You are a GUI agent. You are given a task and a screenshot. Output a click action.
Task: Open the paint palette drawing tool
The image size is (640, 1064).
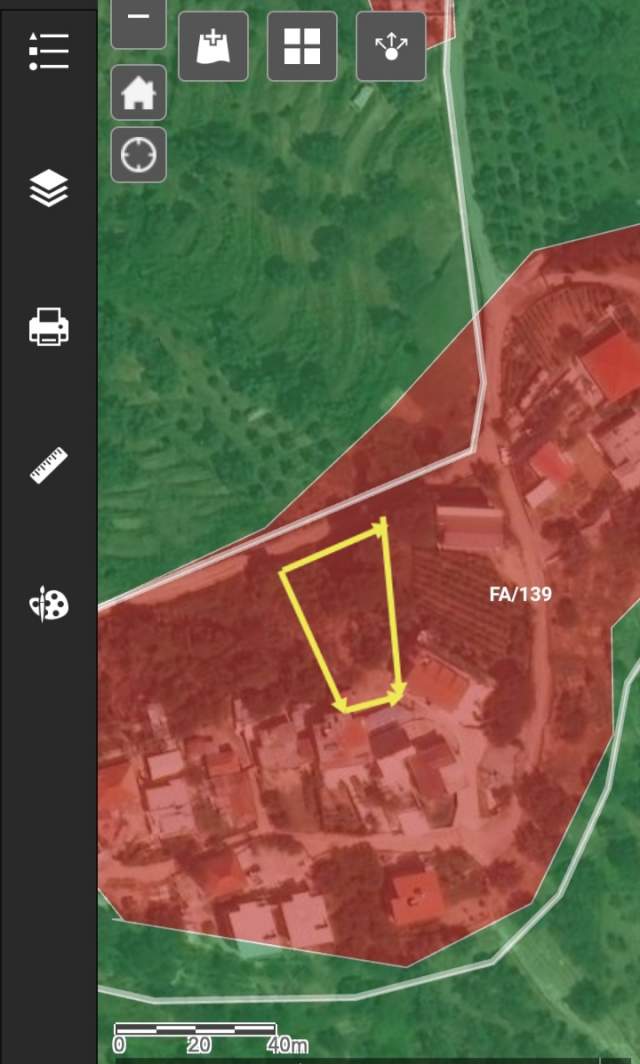(x=48, y=604)
